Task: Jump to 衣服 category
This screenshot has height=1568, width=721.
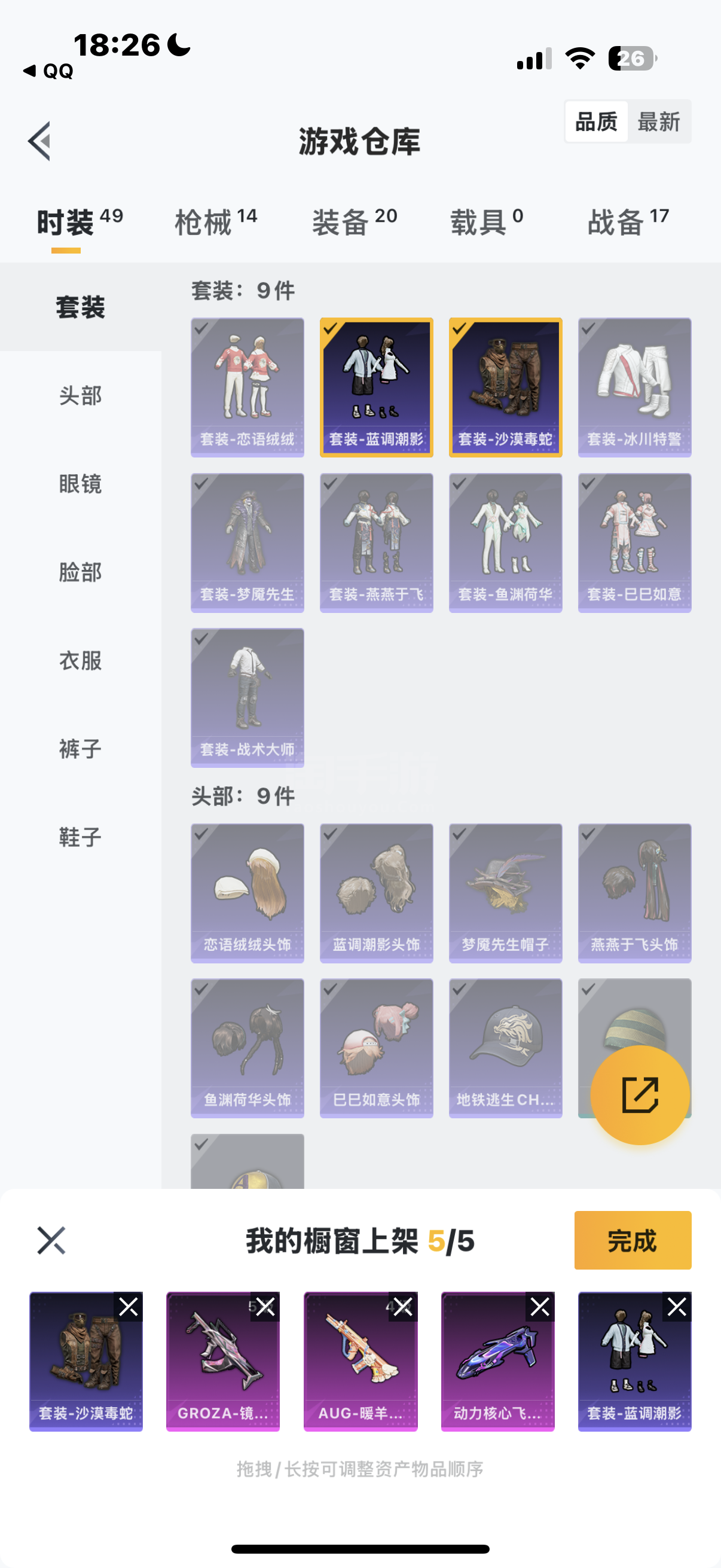Action: pos(80,660)
